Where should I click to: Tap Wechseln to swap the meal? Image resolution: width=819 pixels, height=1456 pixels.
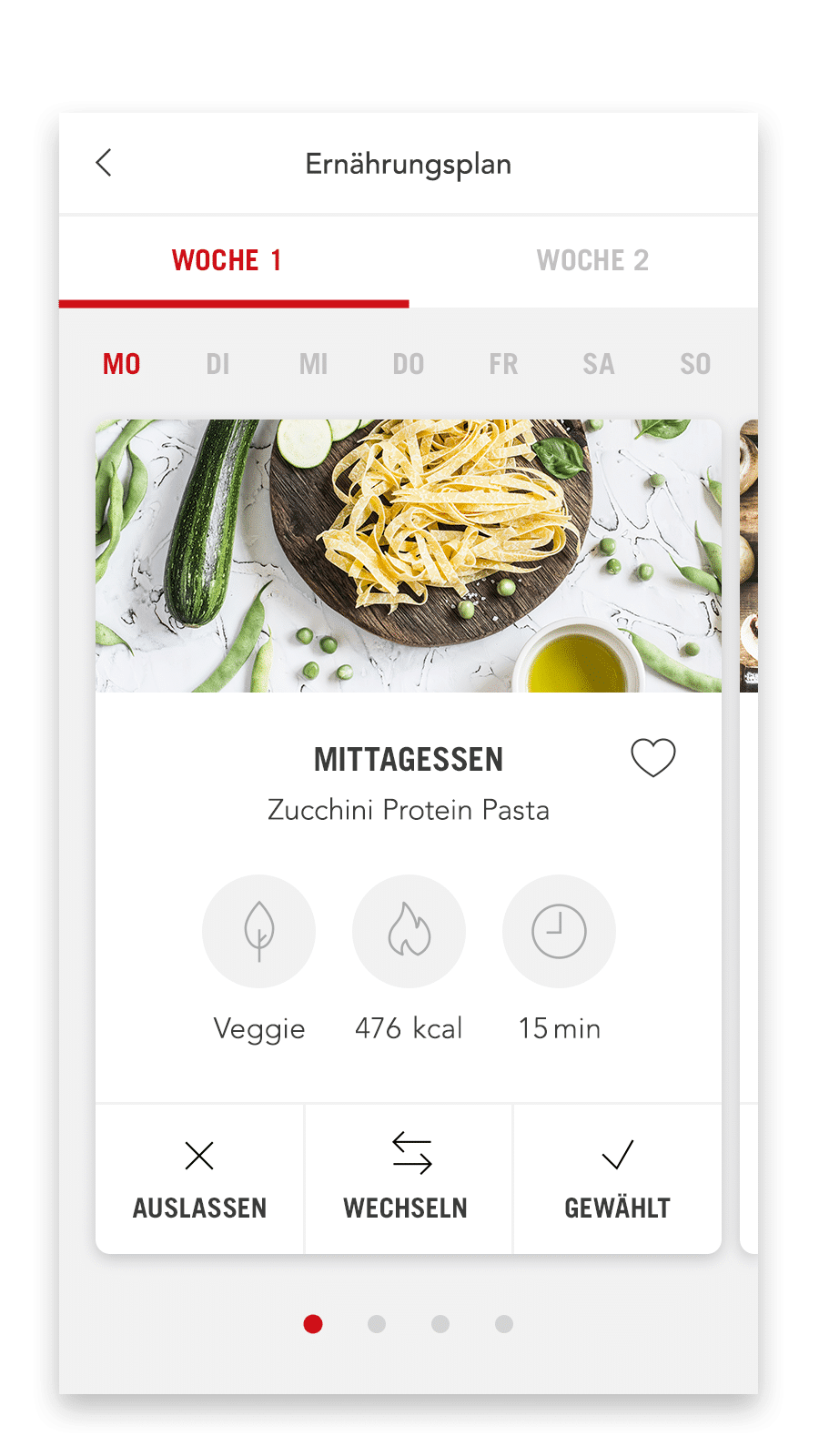tap(409, 1179)
